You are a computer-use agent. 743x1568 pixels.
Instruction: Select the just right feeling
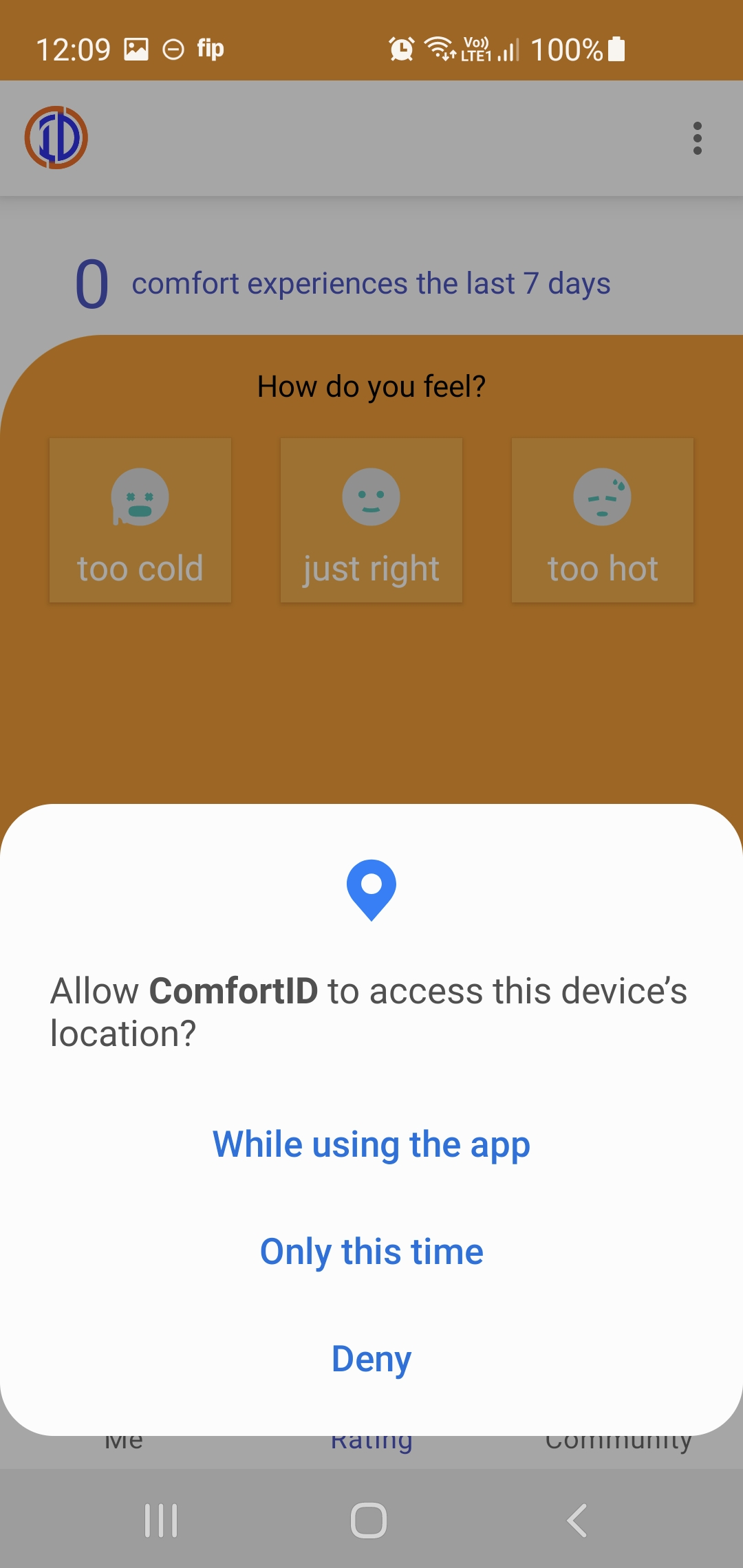pyautogui.click(x=371, y=521)
